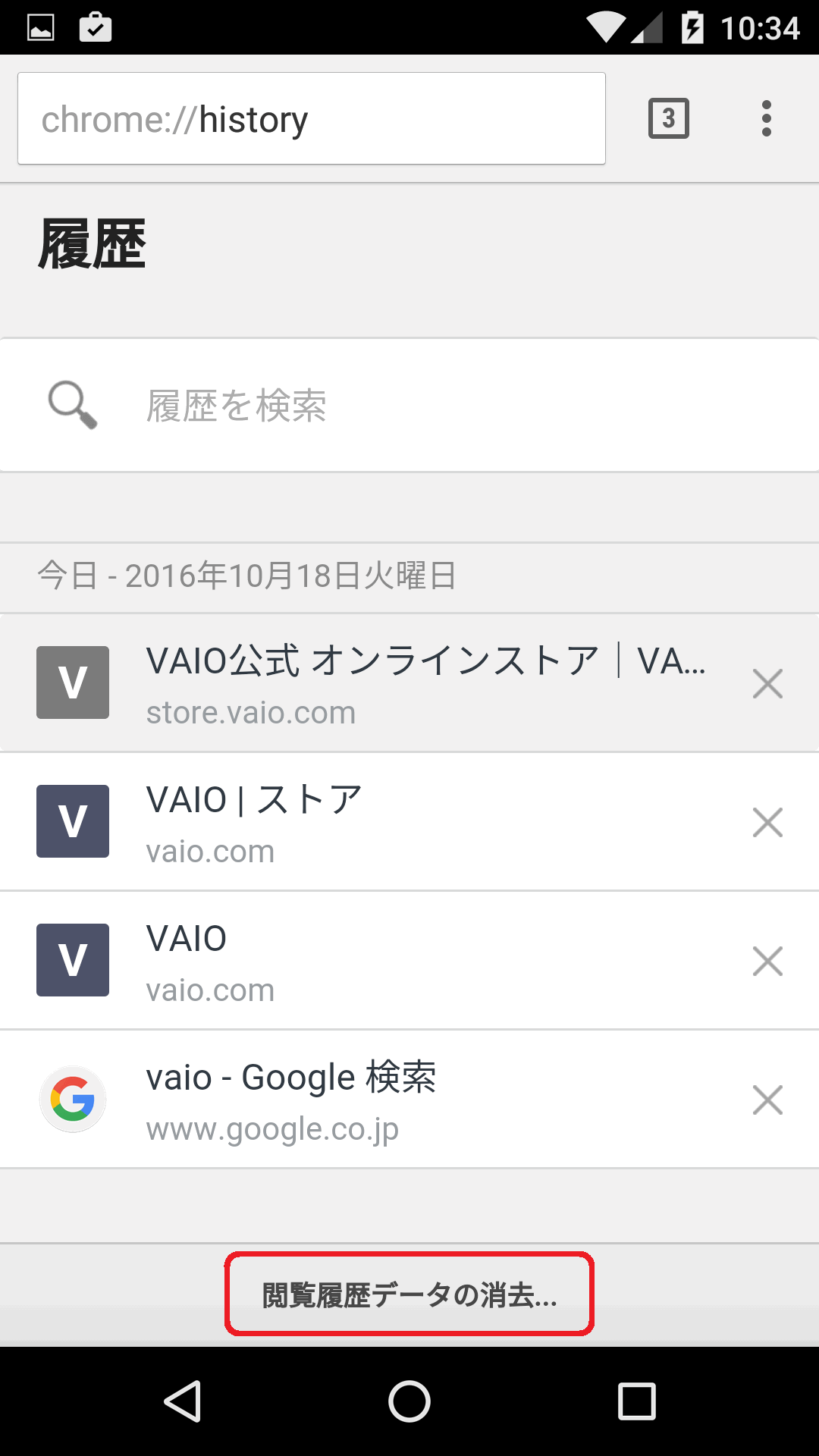Open the VAIO公式 オンラインストア history entry

tap(364, 682)
